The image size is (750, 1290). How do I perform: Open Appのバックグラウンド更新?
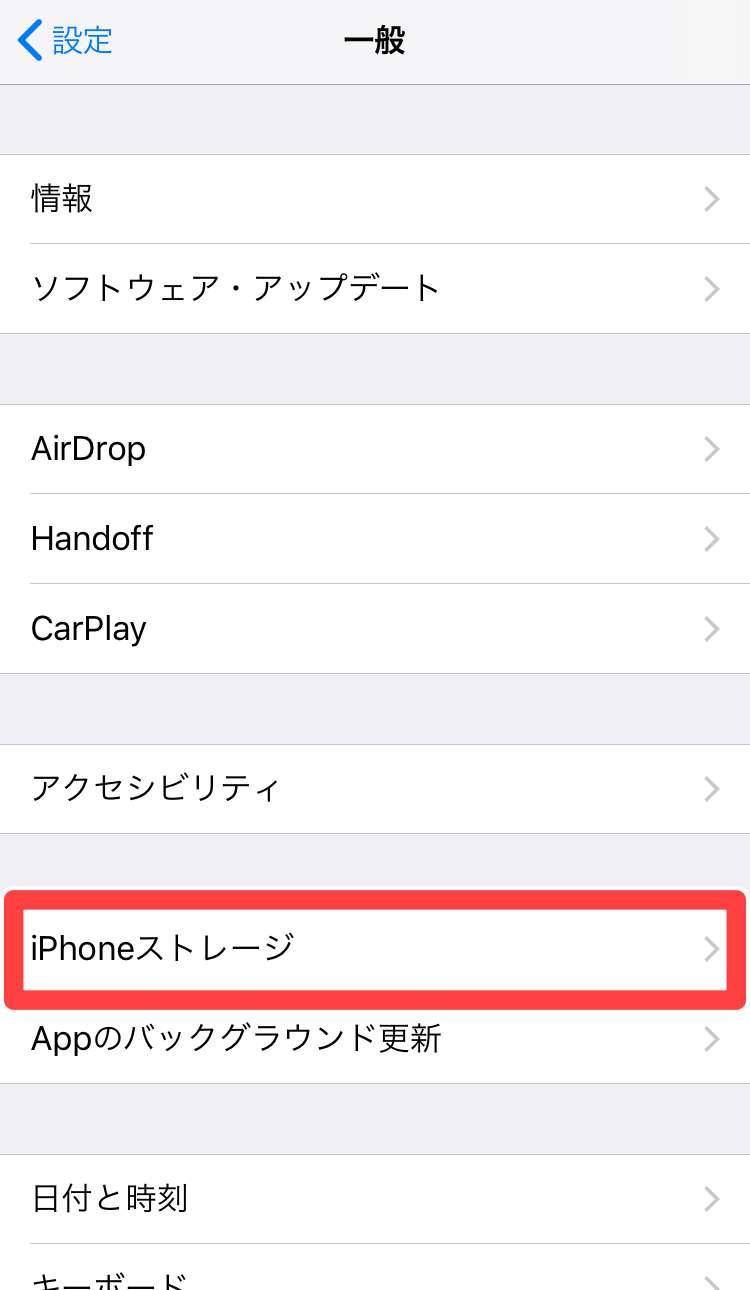tap(375, 1039)
